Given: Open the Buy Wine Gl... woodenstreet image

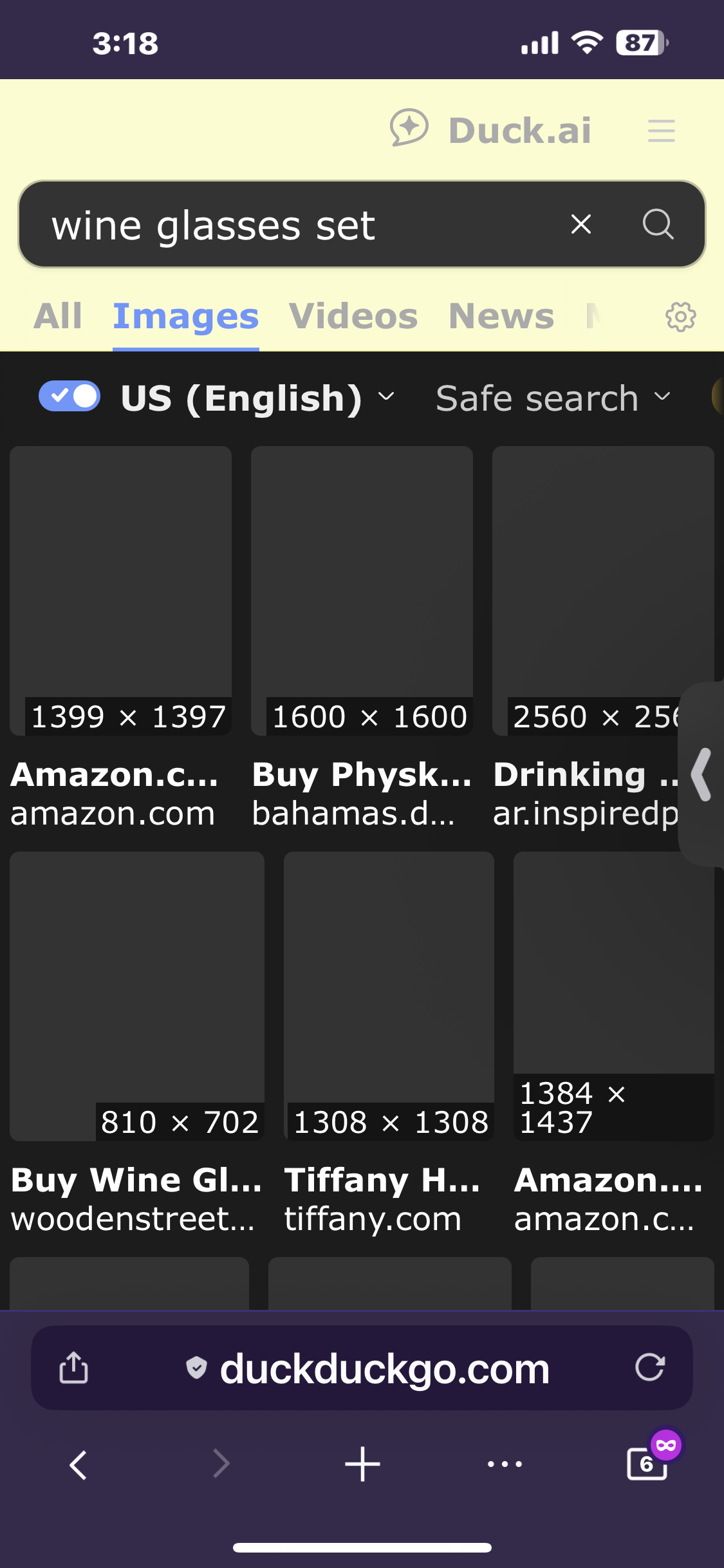Looking at the screenshot, I should coord(137,996).
